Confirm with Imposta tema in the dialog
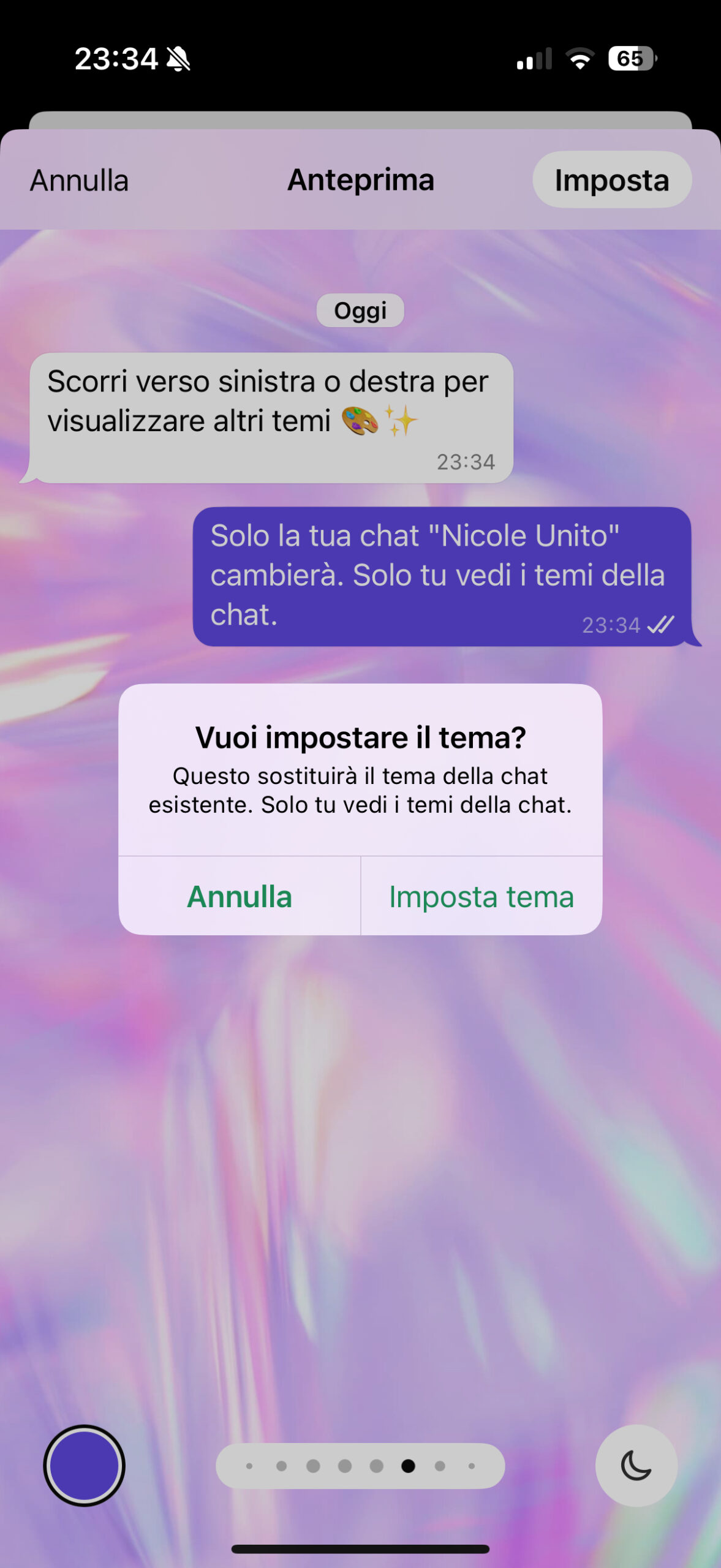 481,896
